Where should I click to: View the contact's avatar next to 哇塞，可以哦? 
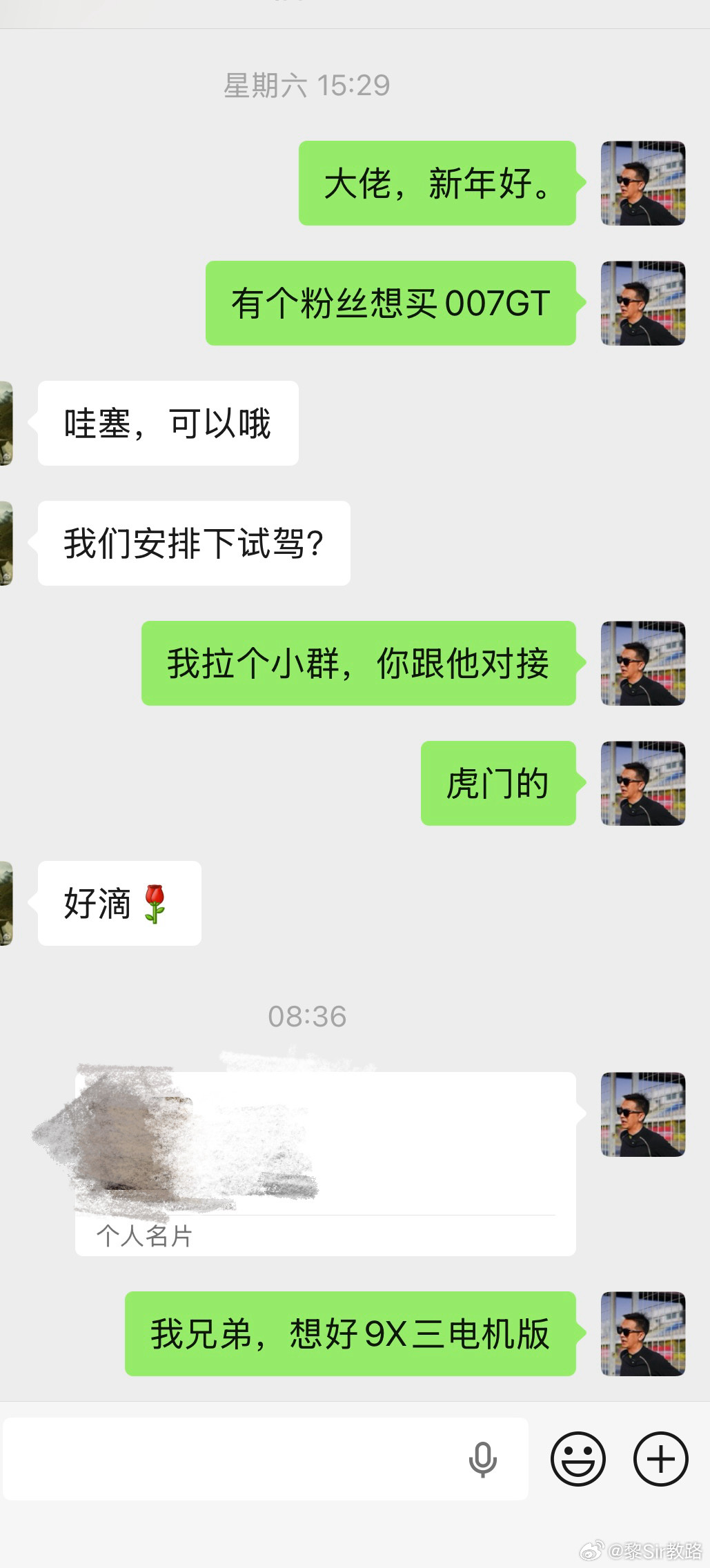(x=7, y=421)
